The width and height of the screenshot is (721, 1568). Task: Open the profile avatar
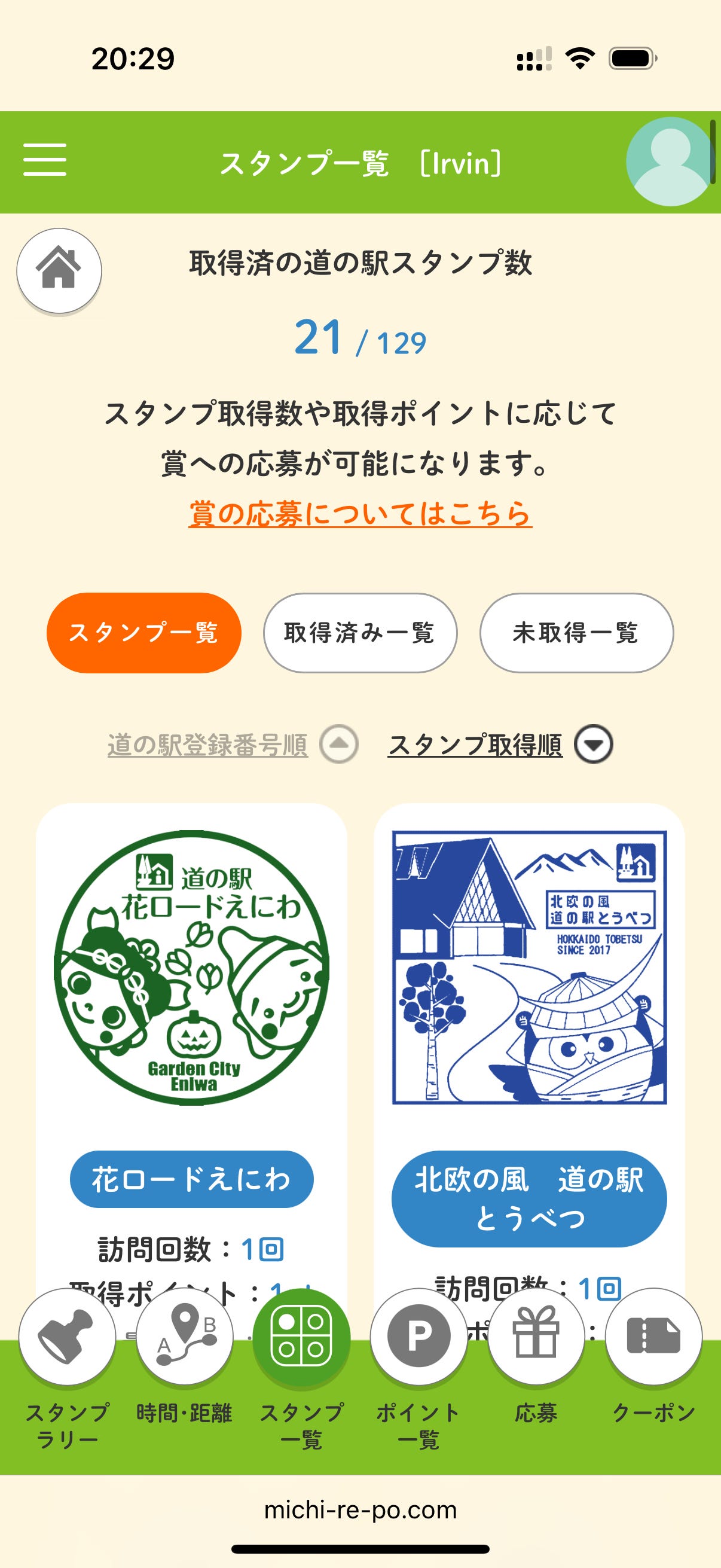tap(669, 162)
